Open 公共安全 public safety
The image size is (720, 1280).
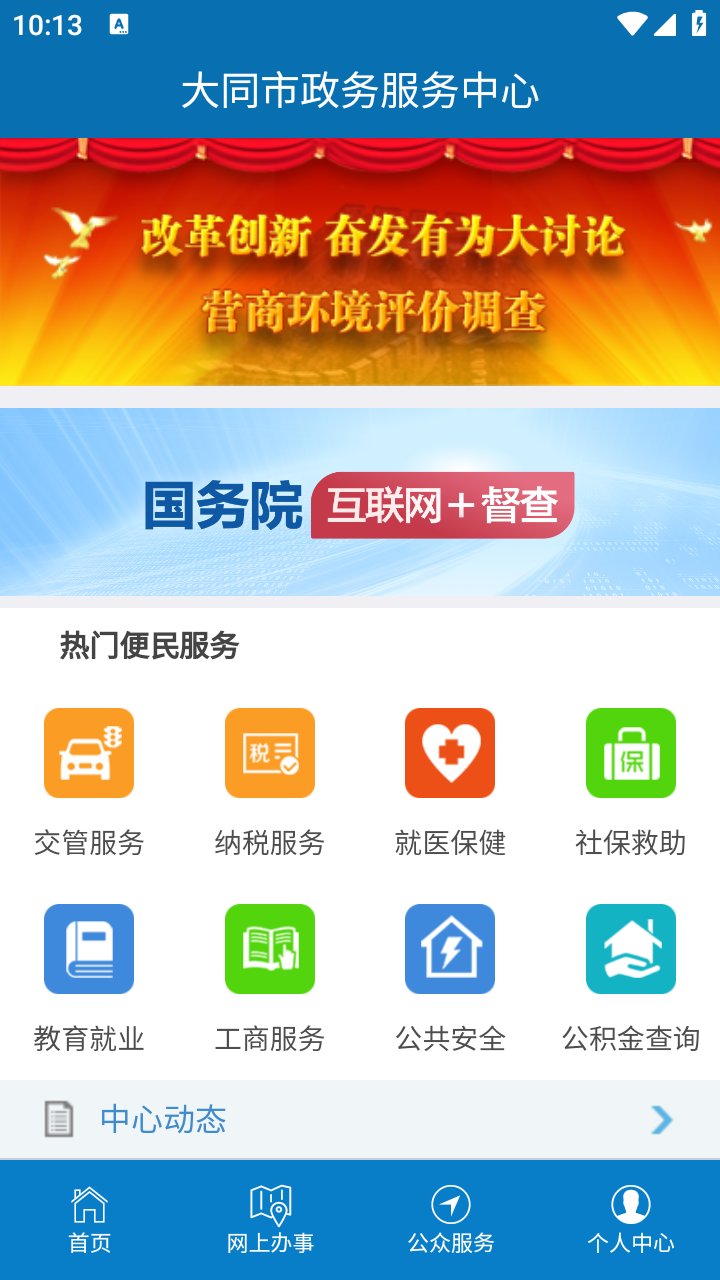click(x=450, y=949)
